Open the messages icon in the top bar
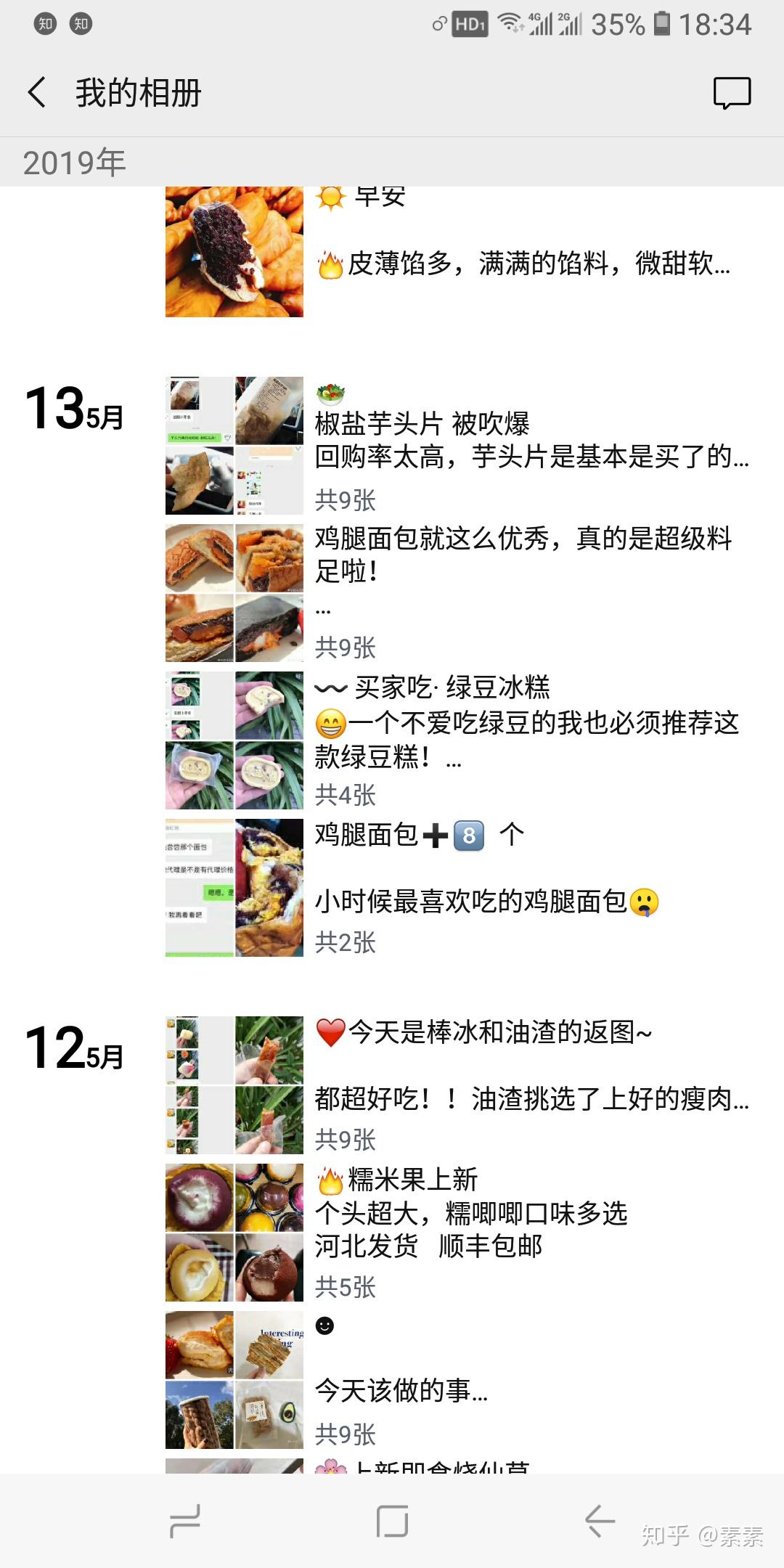784x1568 pixels. coord(732,93)
